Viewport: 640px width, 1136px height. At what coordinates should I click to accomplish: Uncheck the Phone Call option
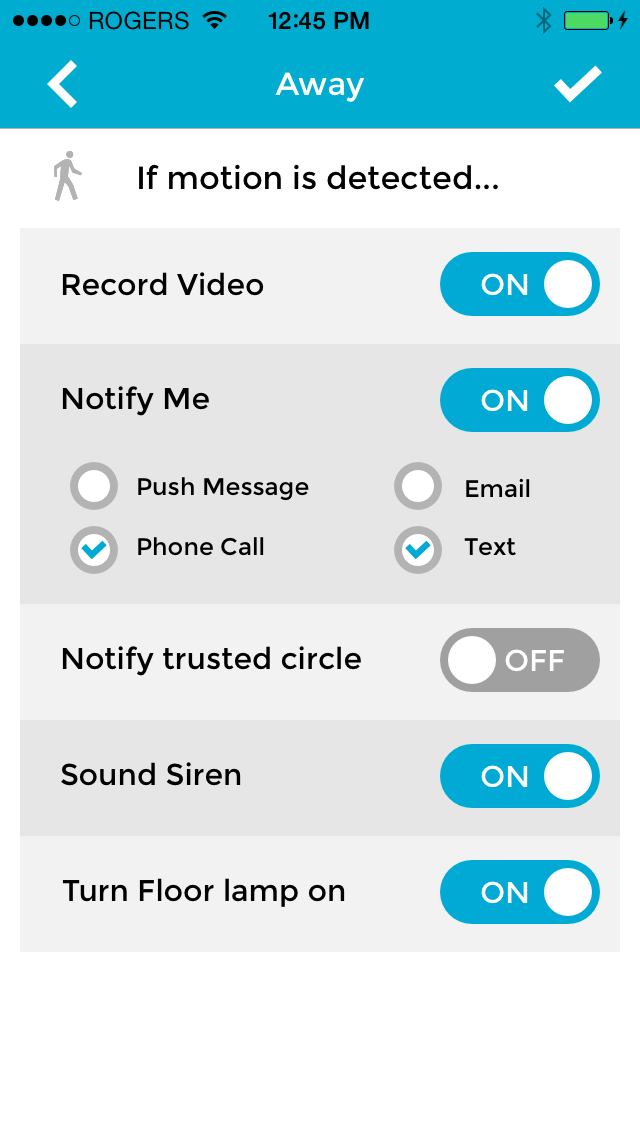tap(94, 549)
